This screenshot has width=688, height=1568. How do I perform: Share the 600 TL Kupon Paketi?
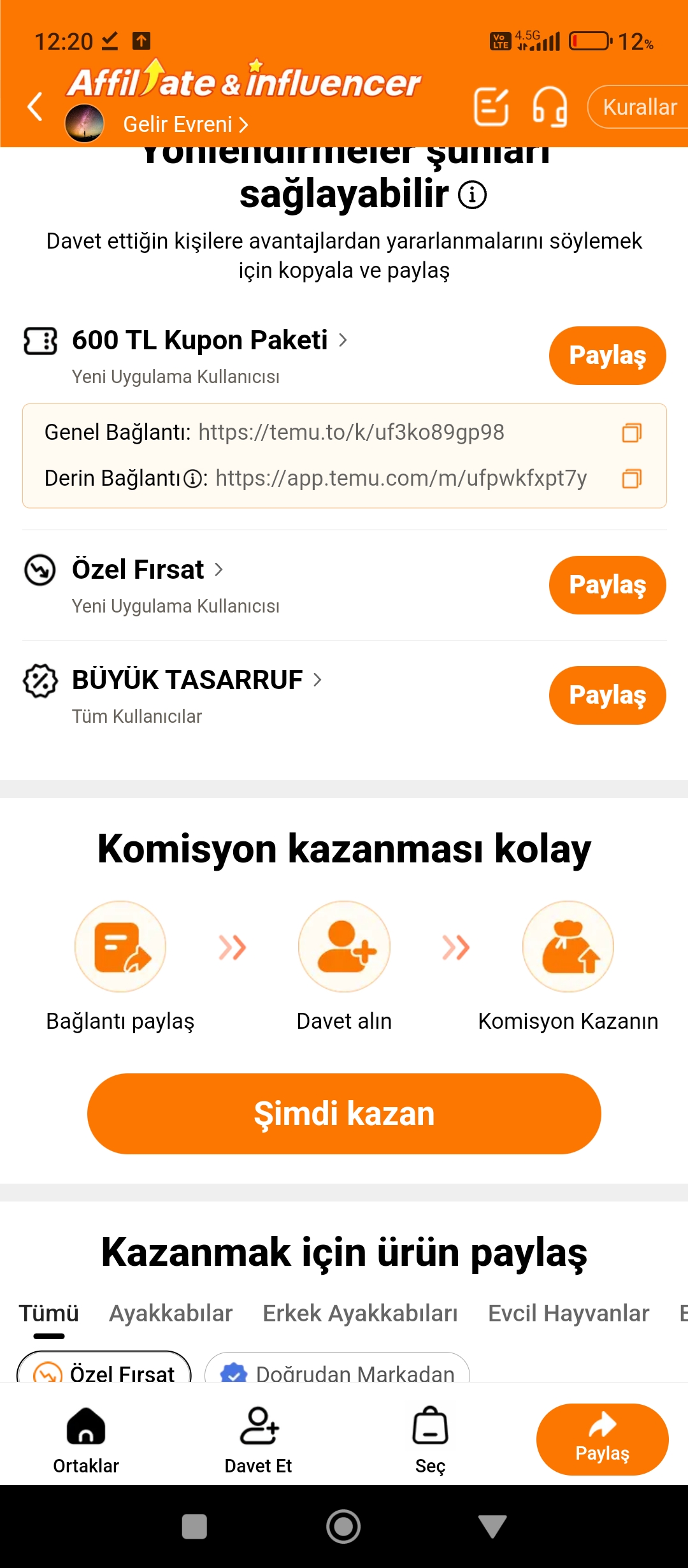607,356
